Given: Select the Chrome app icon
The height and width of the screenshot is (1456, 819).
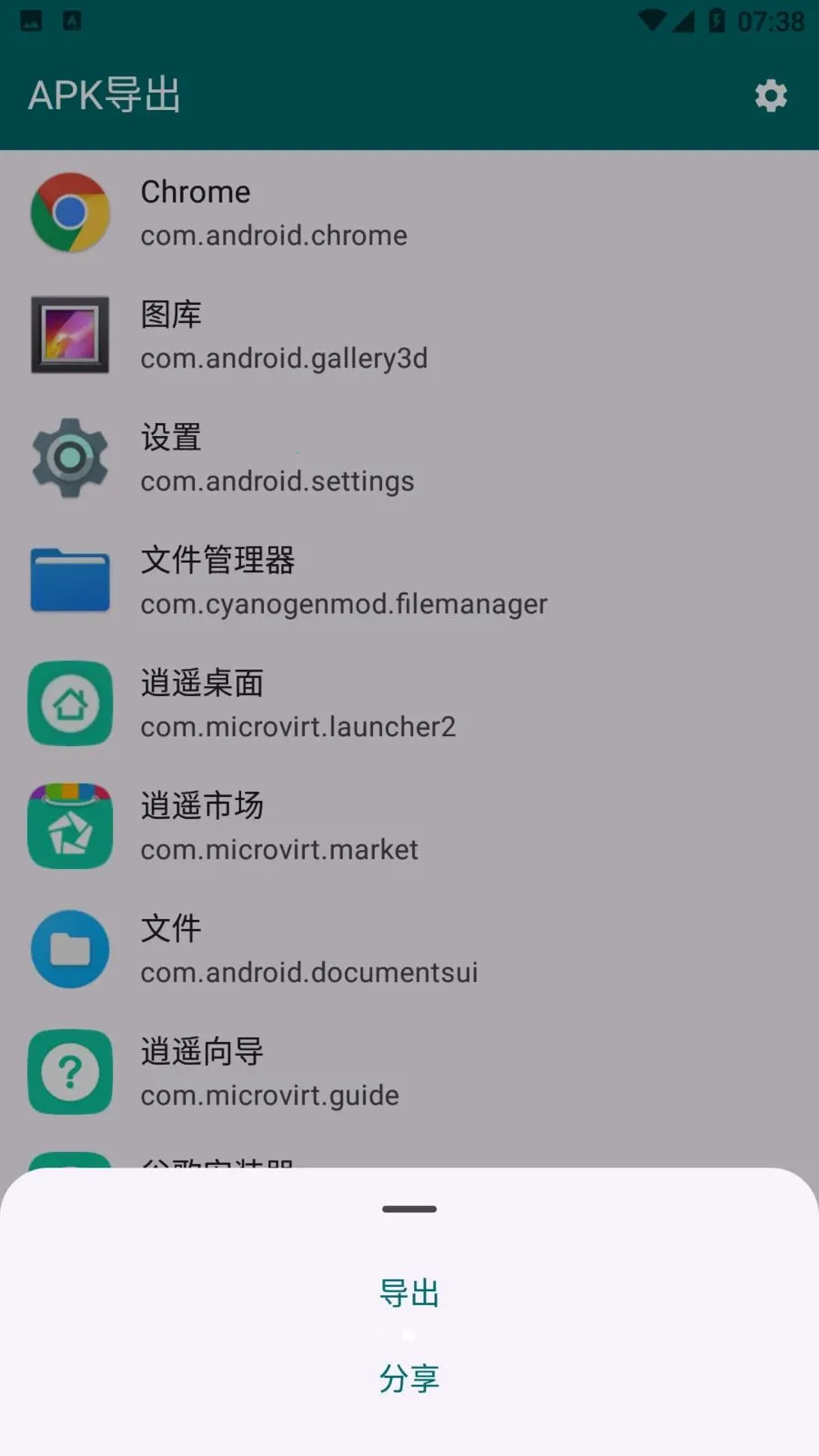Looking at the screenshot, I should tap(70, 211).
